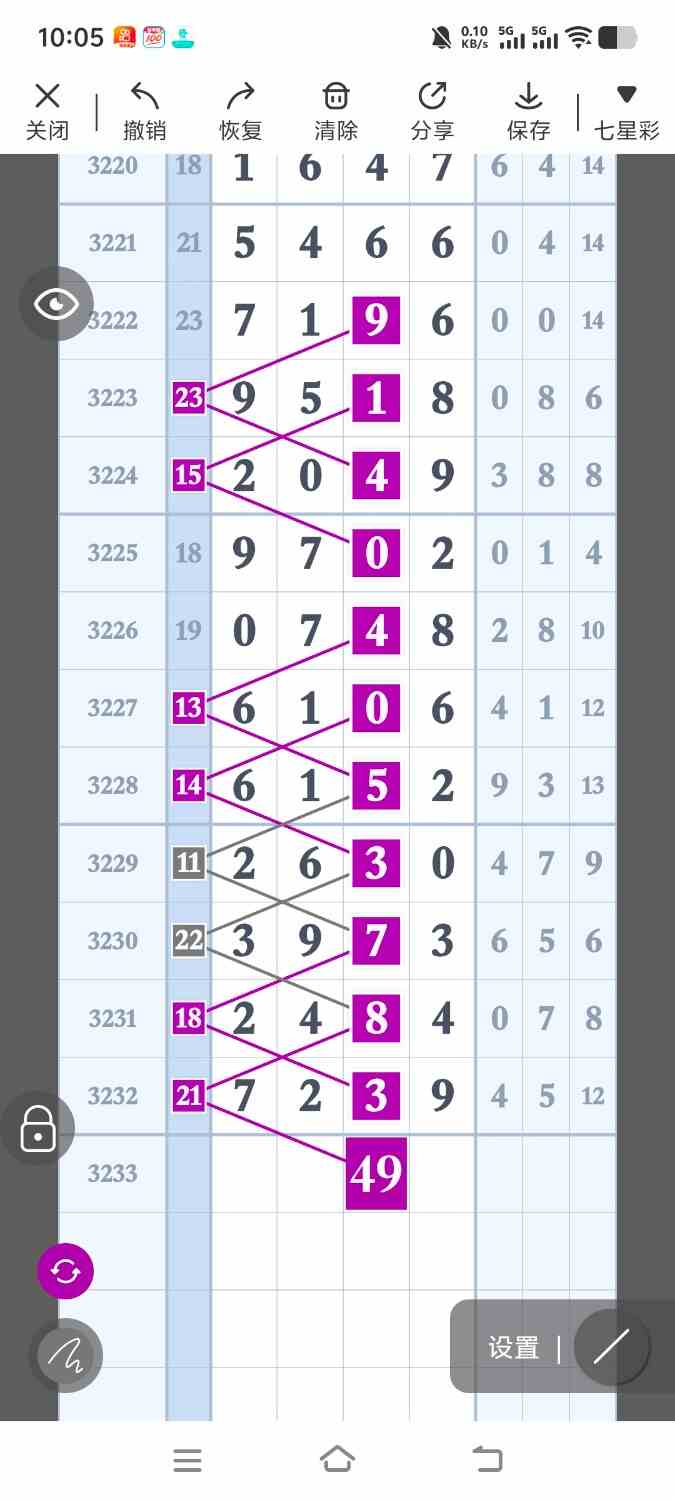Toggle the eye visibility button
The height and width of the screenshot is (1500, 675).
pyautogui.click(x=56, y=304)
